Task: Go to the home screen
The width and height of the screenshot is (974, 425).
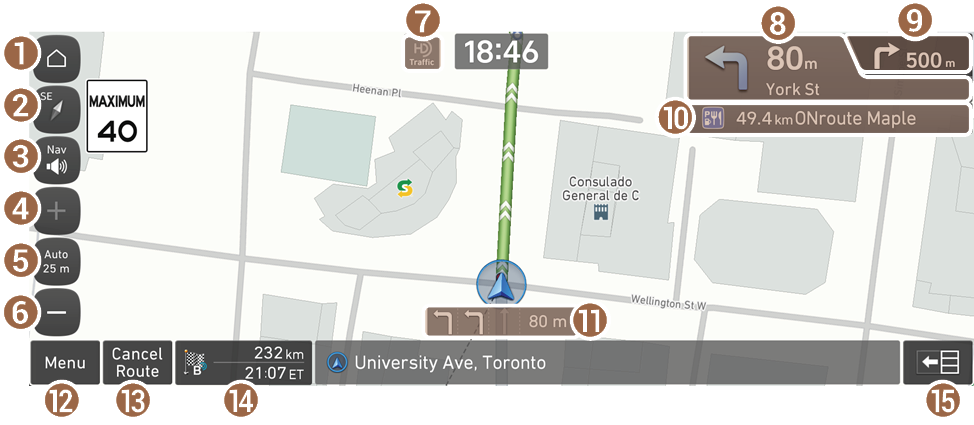Action: (x=57, y=58)
